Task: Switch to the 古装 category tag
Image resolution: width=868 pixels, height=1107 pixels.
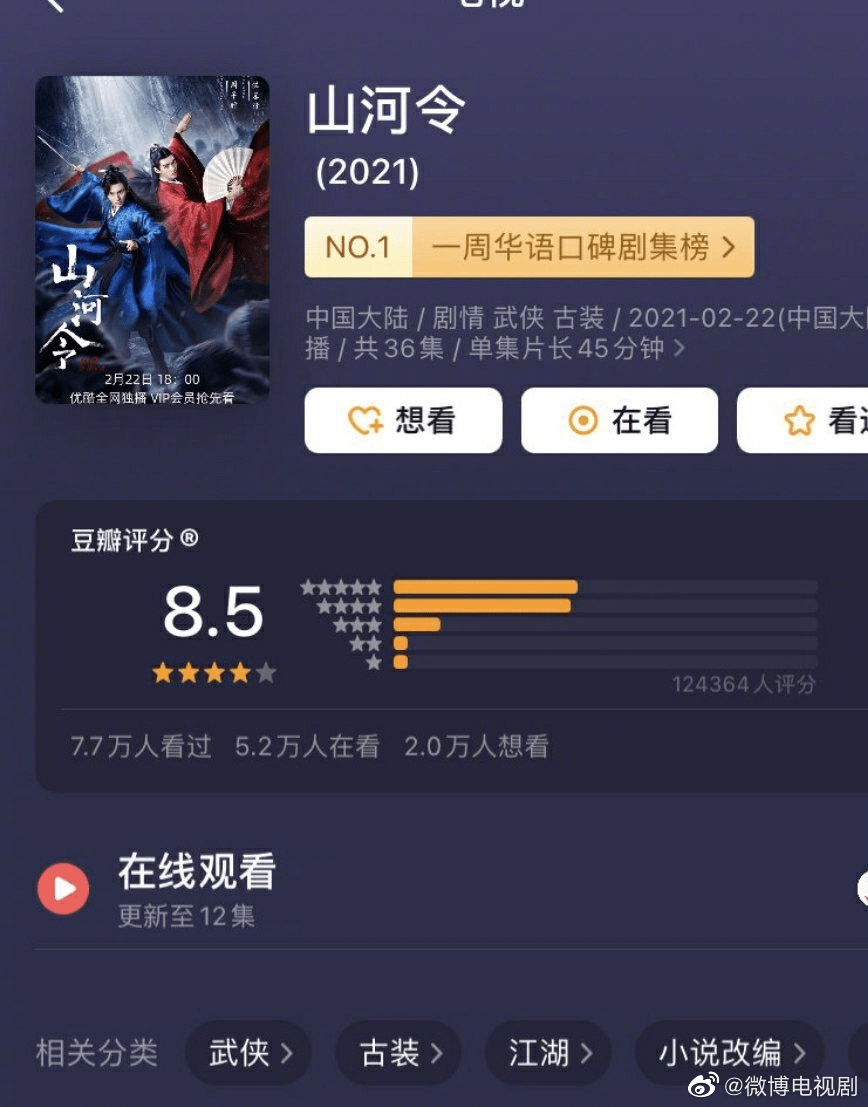Action: (398, 1053)
